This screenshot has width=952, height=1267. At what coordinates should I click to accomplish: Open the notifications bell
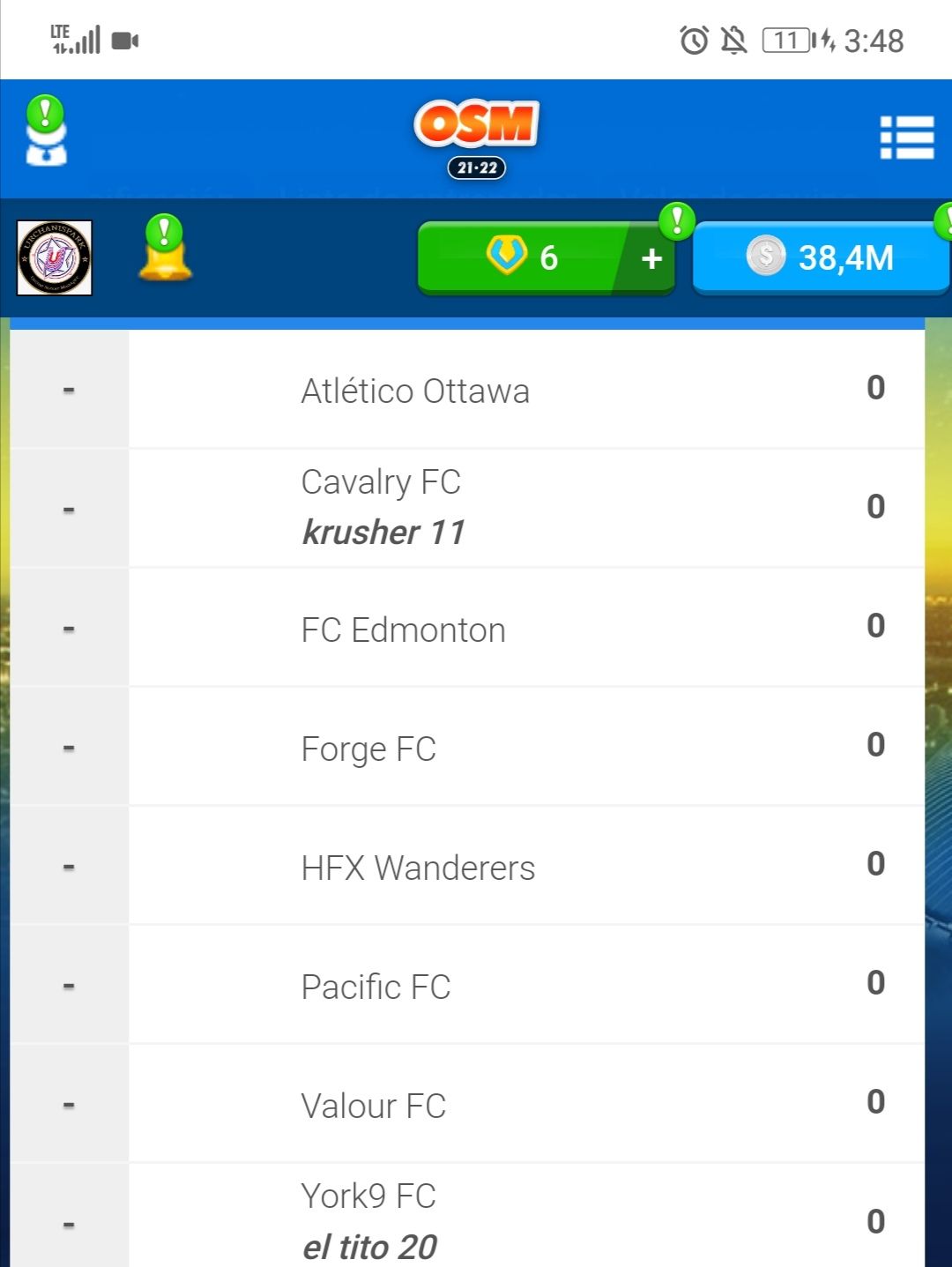(x=165, y=251)
